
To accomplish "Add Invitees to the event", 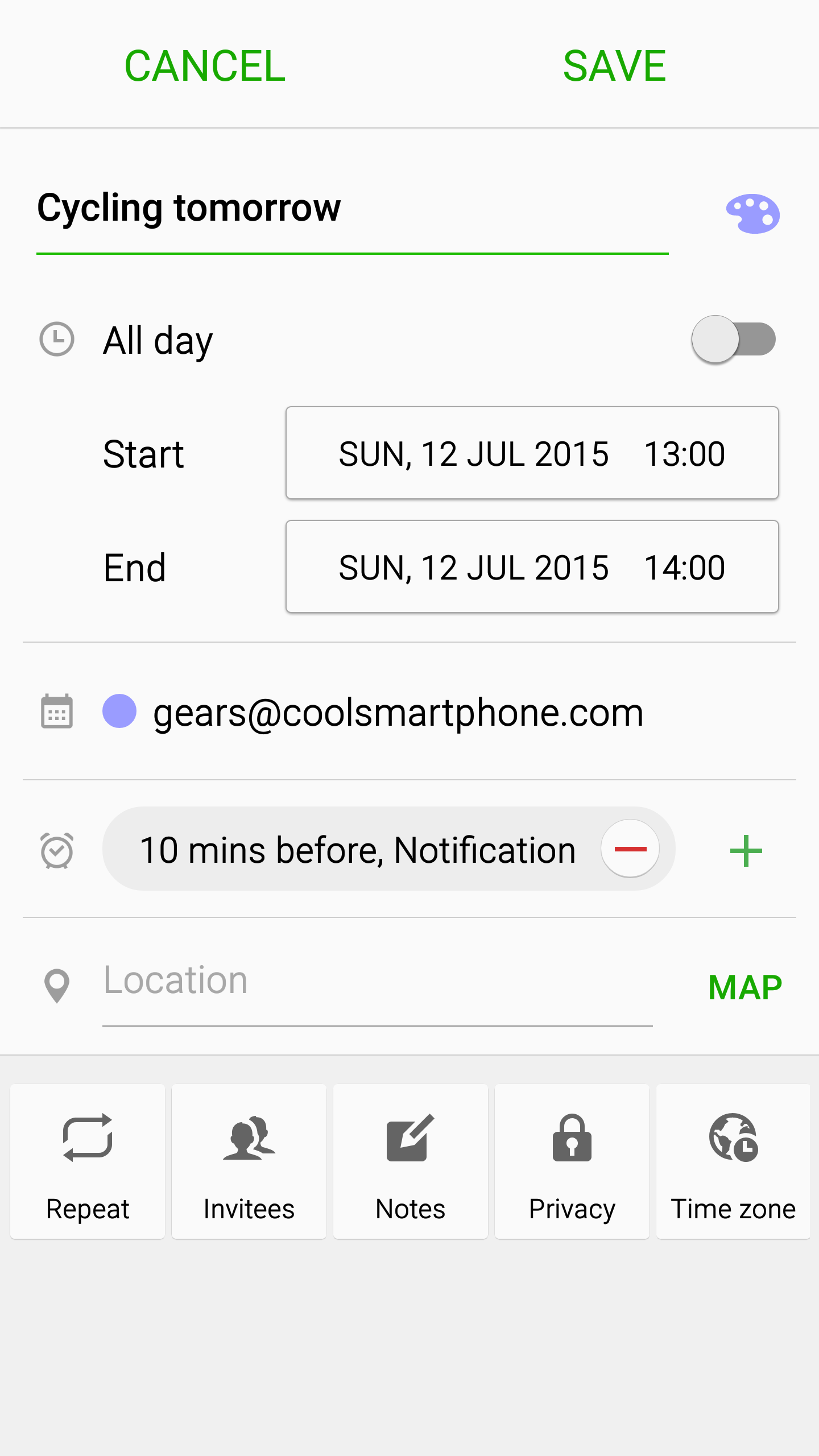I will pyautogui.click(x=249, y=1161).
